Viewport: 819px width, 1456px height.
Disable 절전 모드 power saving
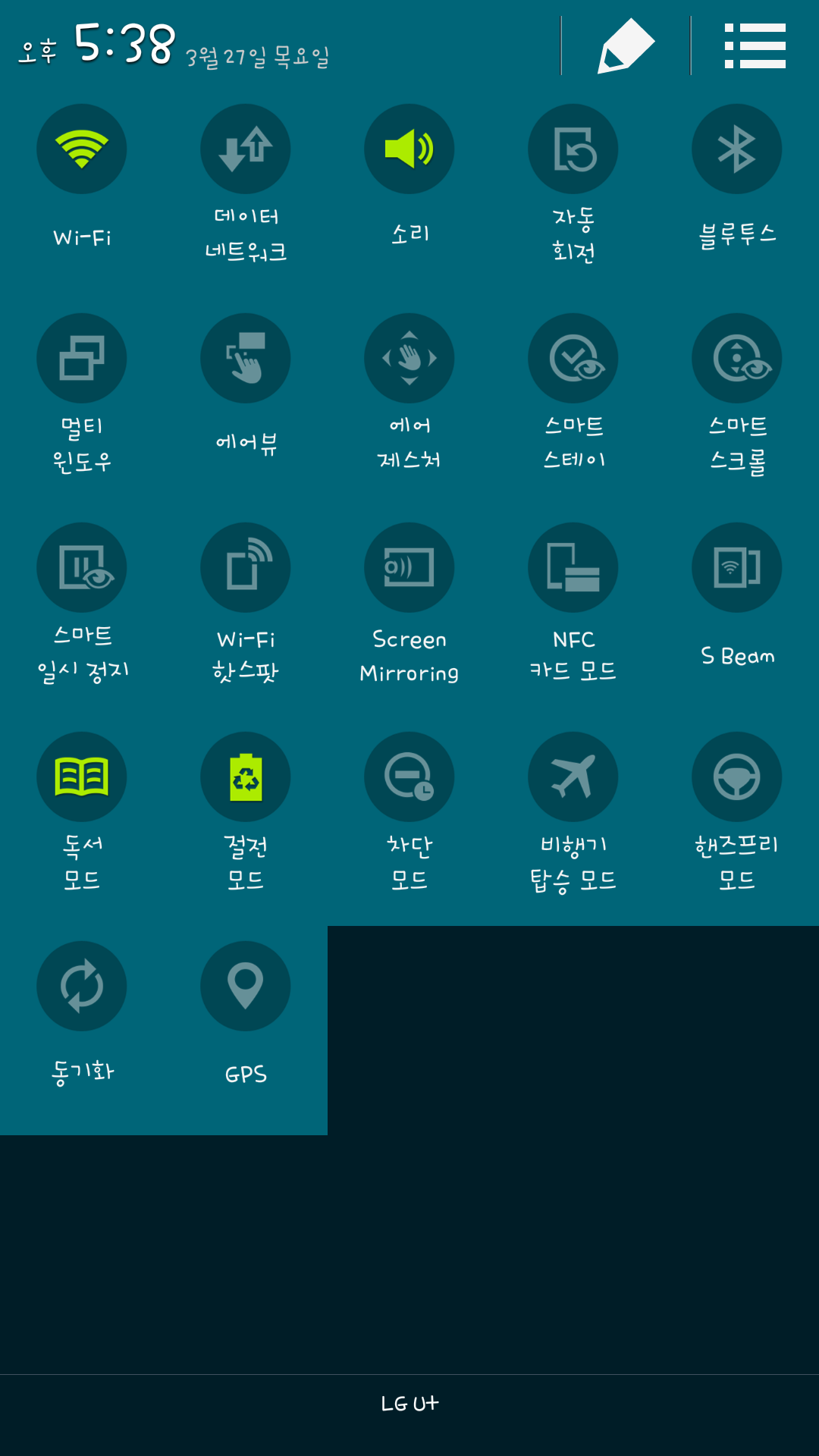[x=246, y=777]
